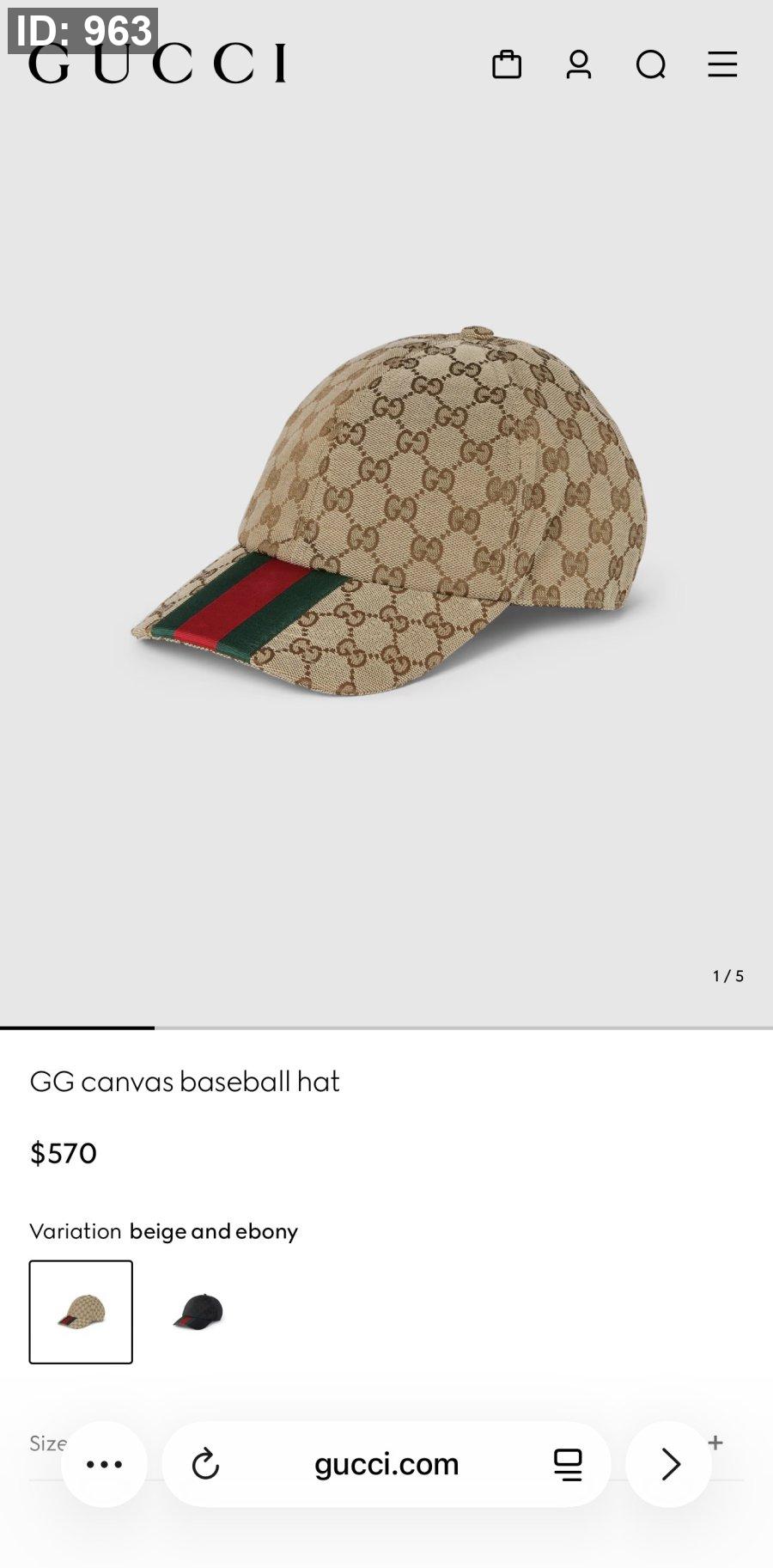Select the beige and ebony variation
The width and height of the screenshot is (773, 1568).
[x=81, y=1312]
